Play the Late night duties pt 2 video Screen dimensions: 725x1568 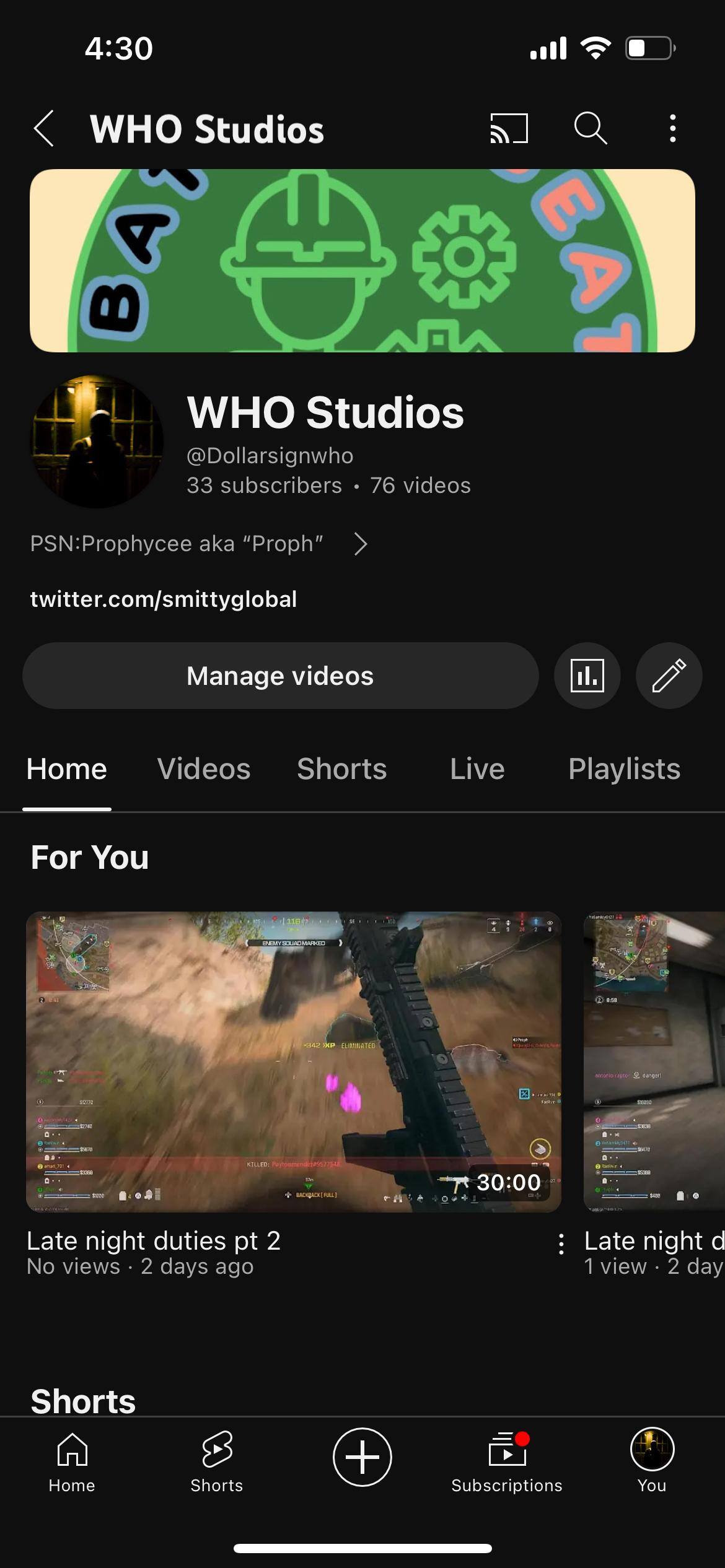tap(293, 1061)
